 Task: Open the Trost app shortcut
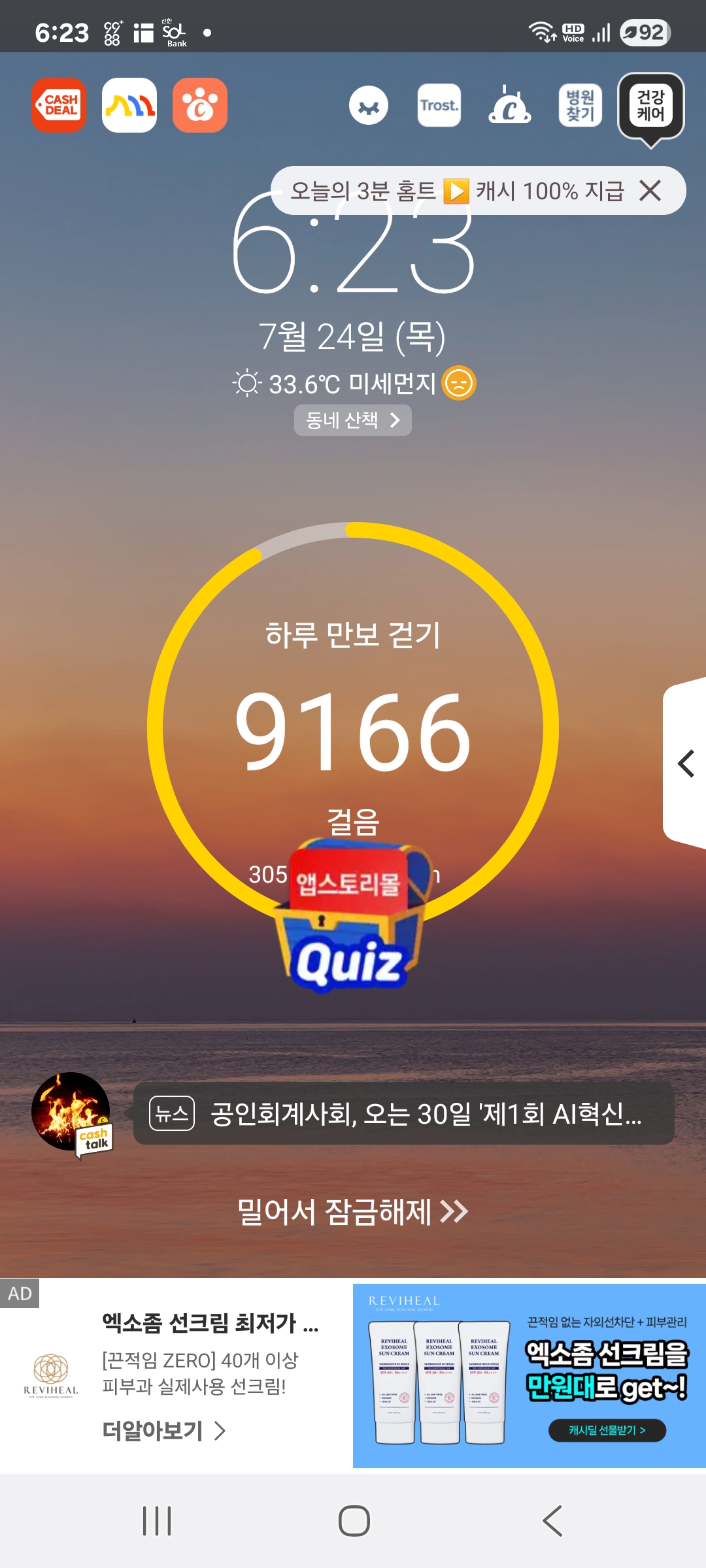pos(439,105)
